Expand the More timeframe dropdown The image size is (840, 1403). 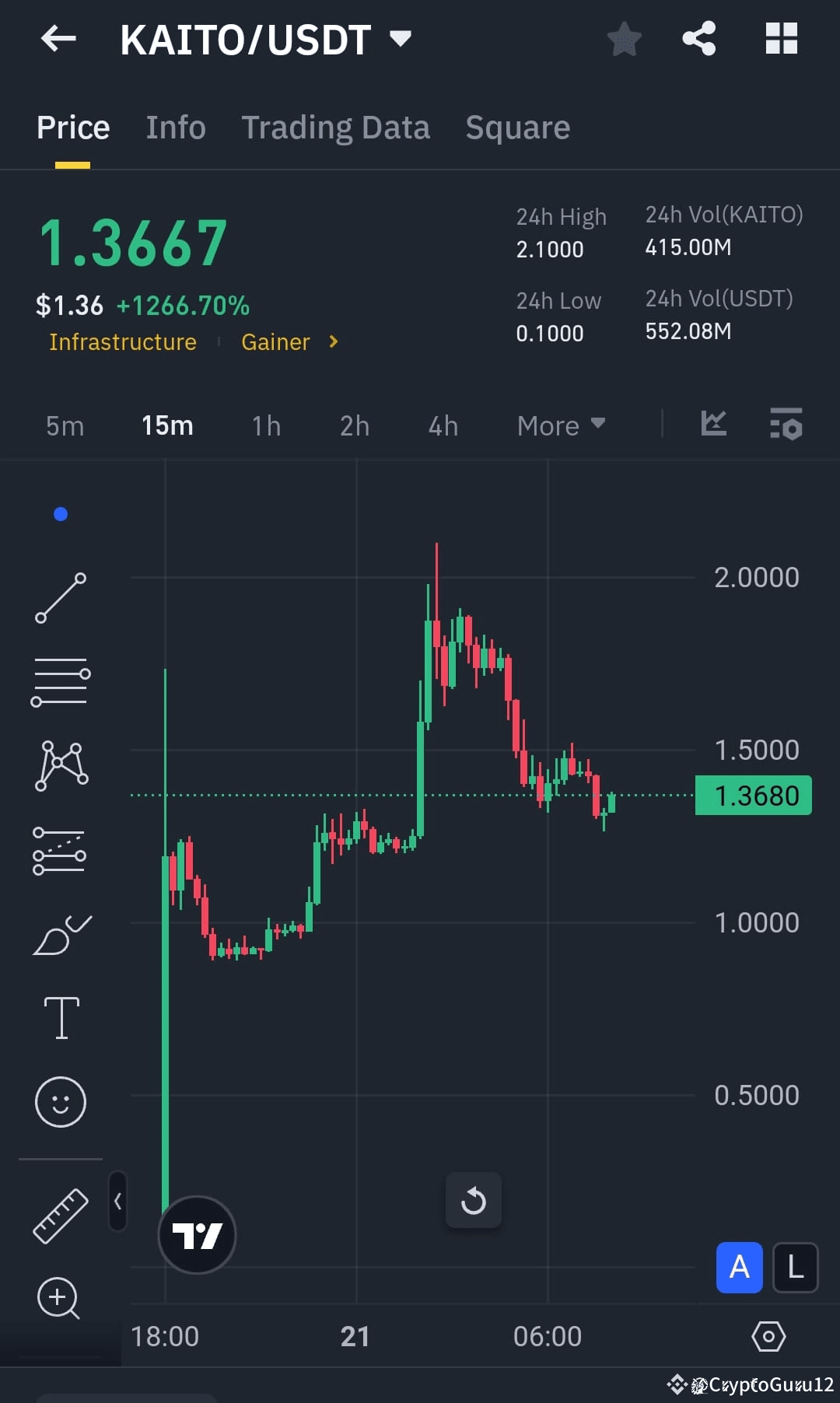[562, 425]
